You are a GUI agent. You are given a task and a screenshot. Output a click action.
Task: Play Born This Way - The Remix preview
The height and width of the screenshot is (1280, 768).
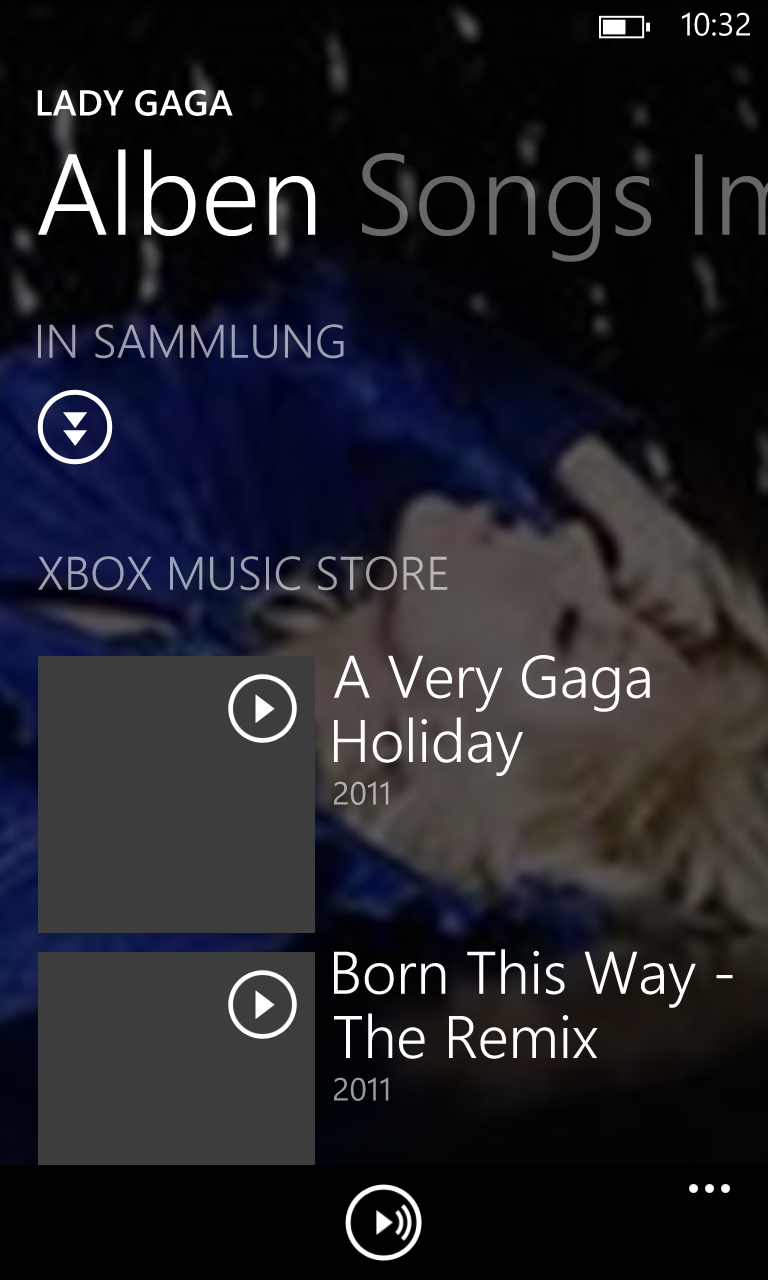tap(263, 1004)
